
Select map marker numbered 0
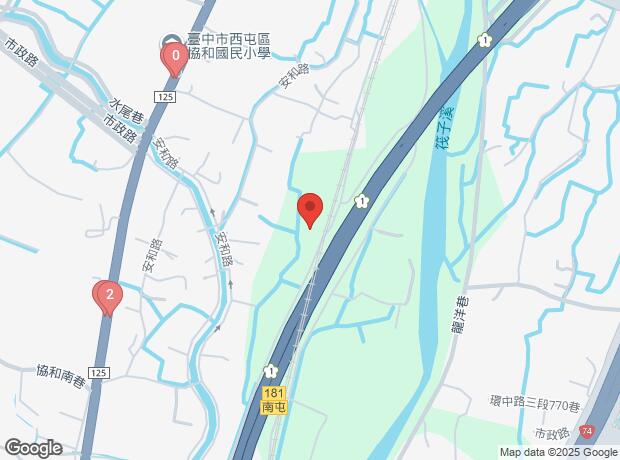click(x=176, y=58)
